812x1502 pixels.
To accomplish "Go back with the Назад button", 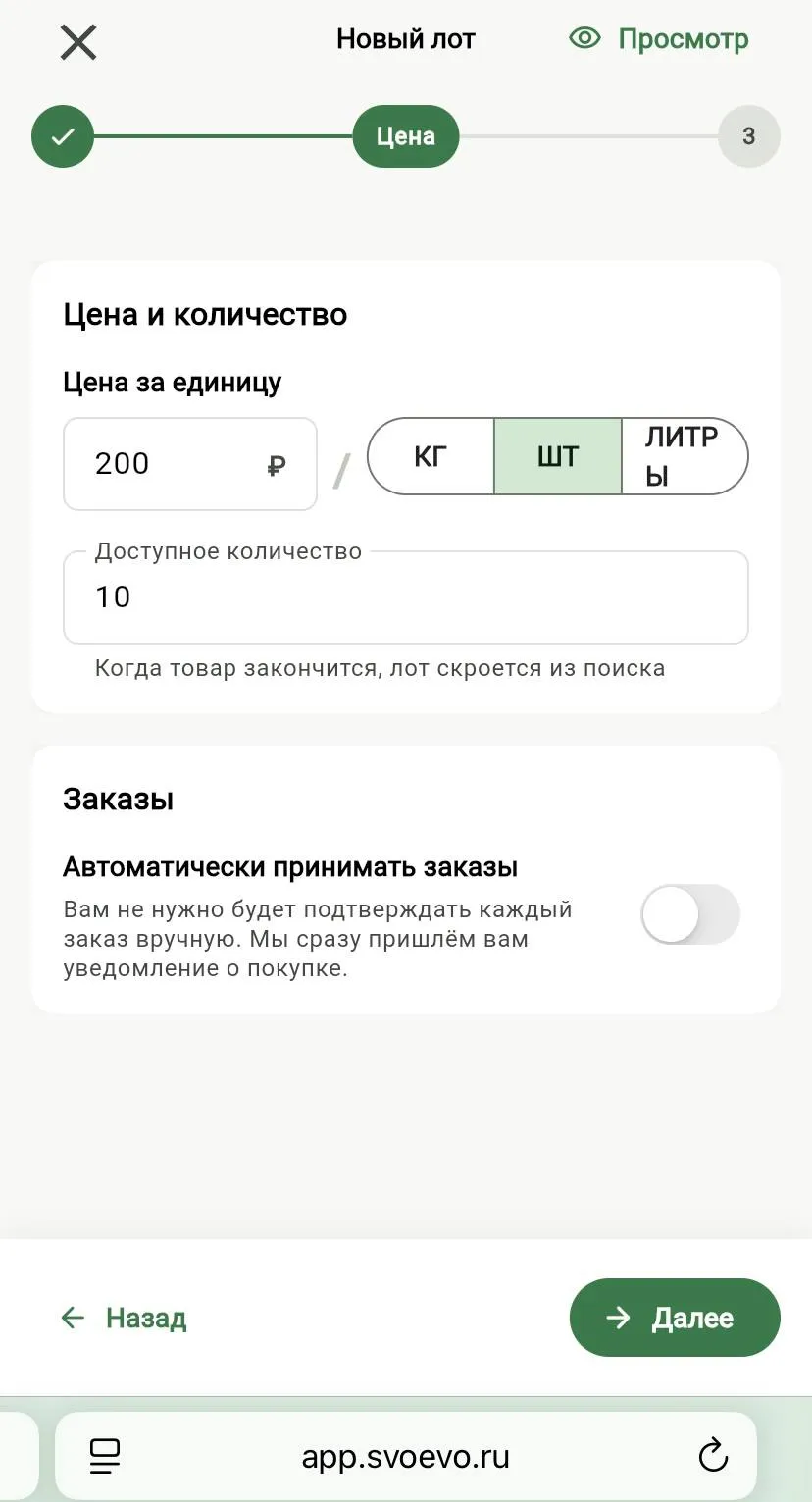I will (x=125, y=1318).
